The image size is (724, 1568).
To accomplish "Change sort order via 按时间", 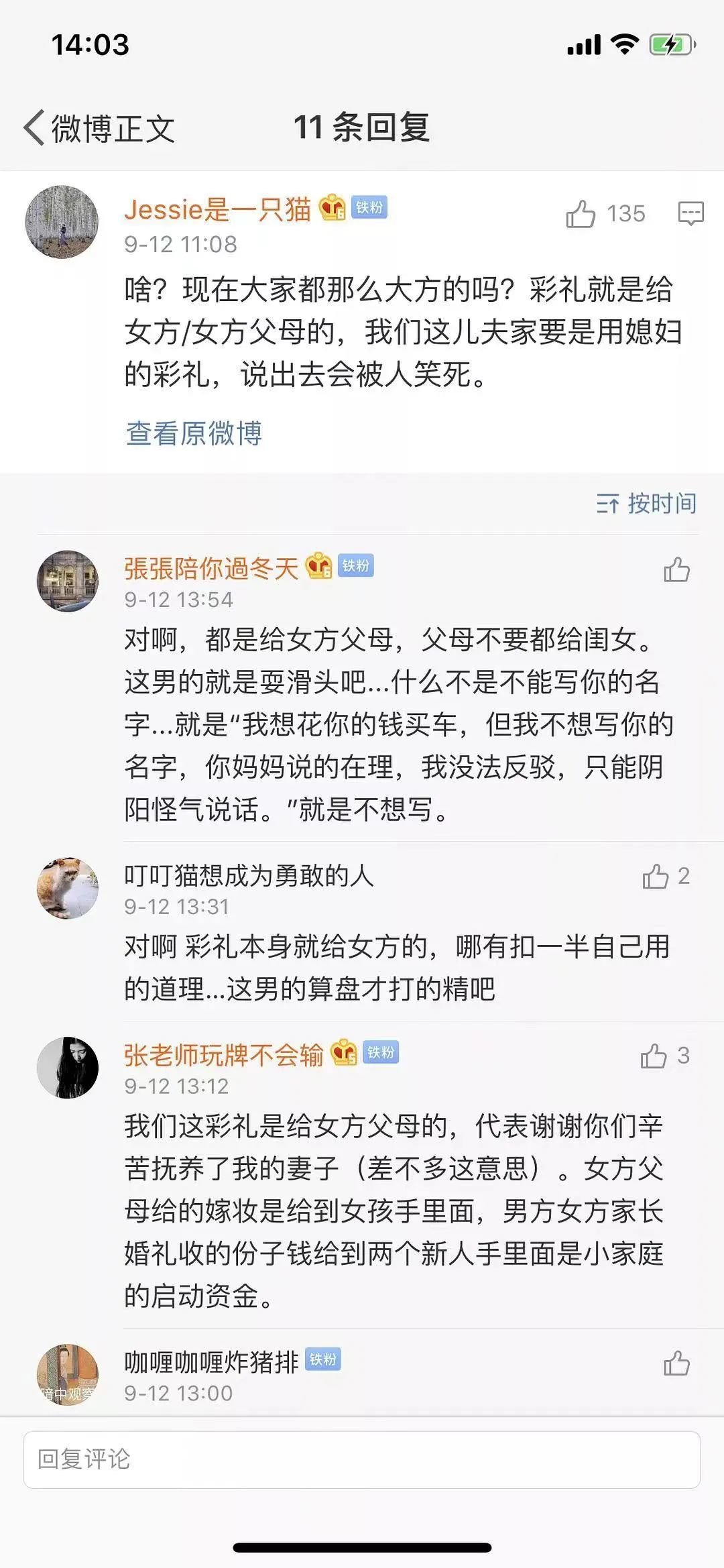I will pyautogui.click(x=646, y=503).
